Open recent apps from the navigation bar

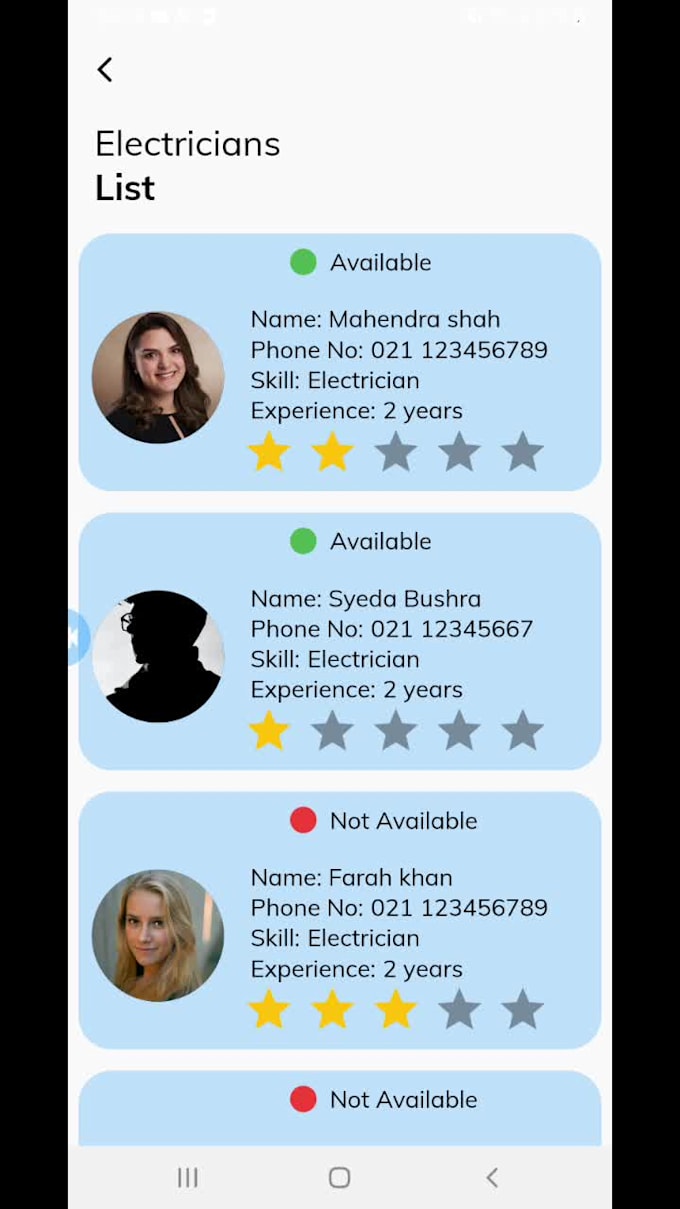187,1177
